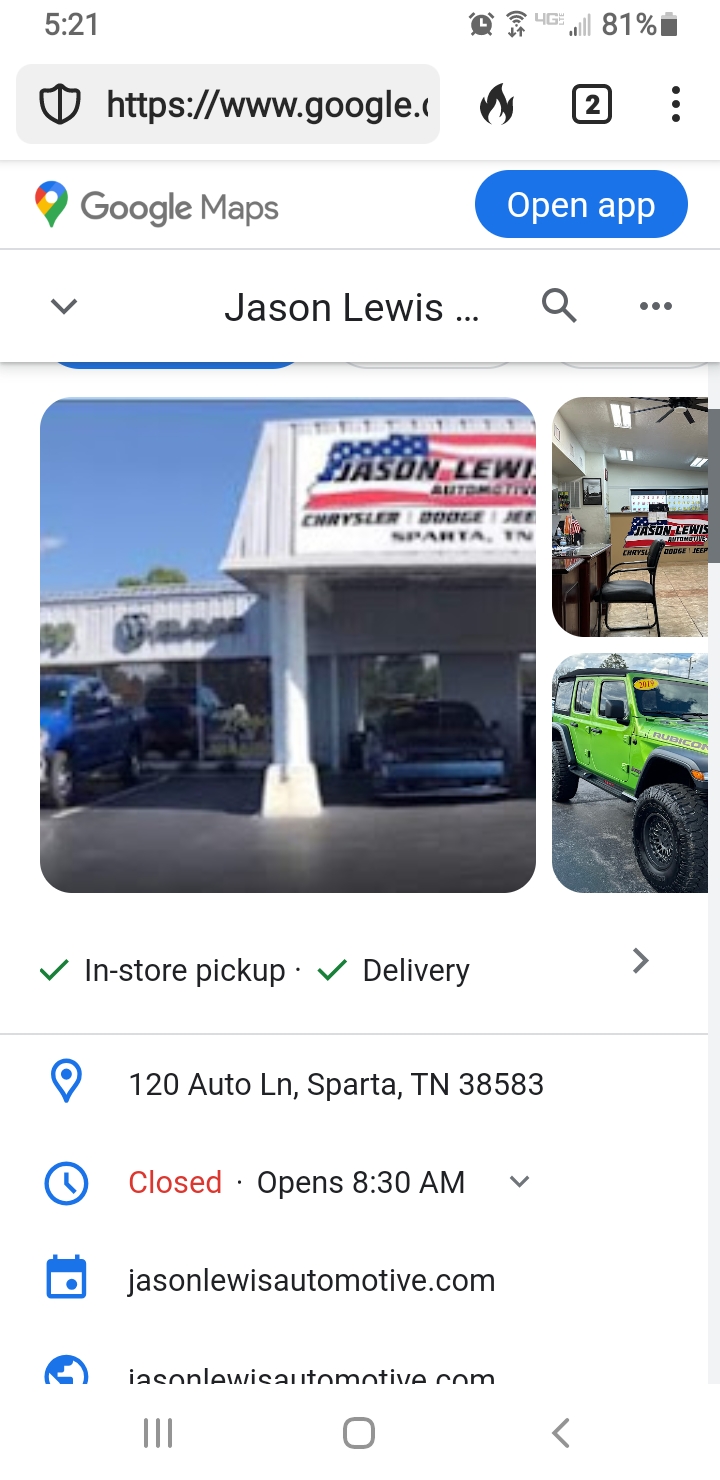Expand the opening hours dropdown
720x1480 pixels.
click(x=518, y=1182)
